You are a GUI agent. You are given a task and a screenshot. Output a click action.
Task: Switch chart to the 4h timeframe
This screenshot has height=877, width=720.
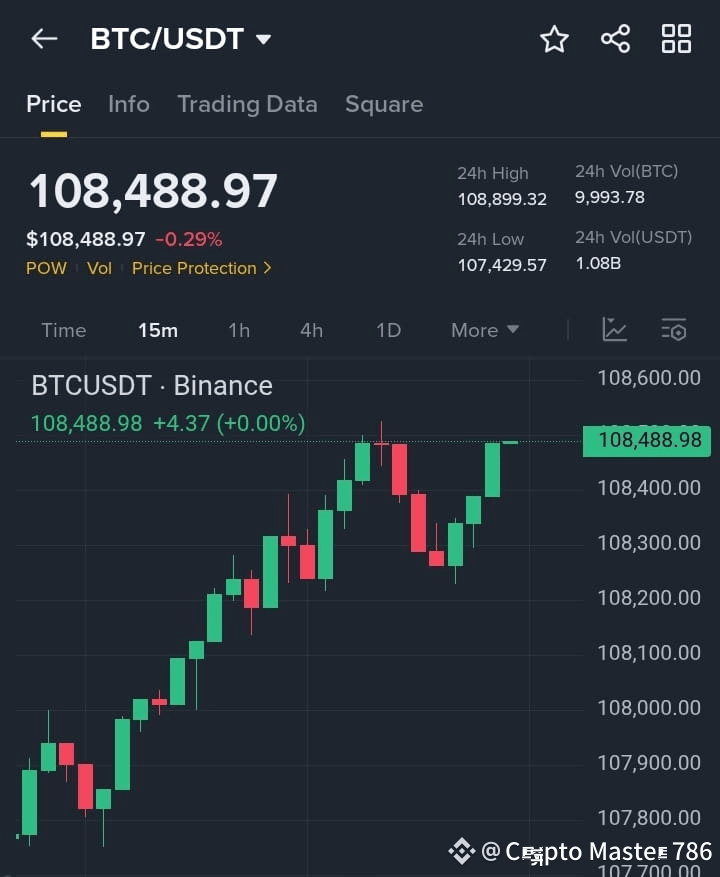[311, 330]
